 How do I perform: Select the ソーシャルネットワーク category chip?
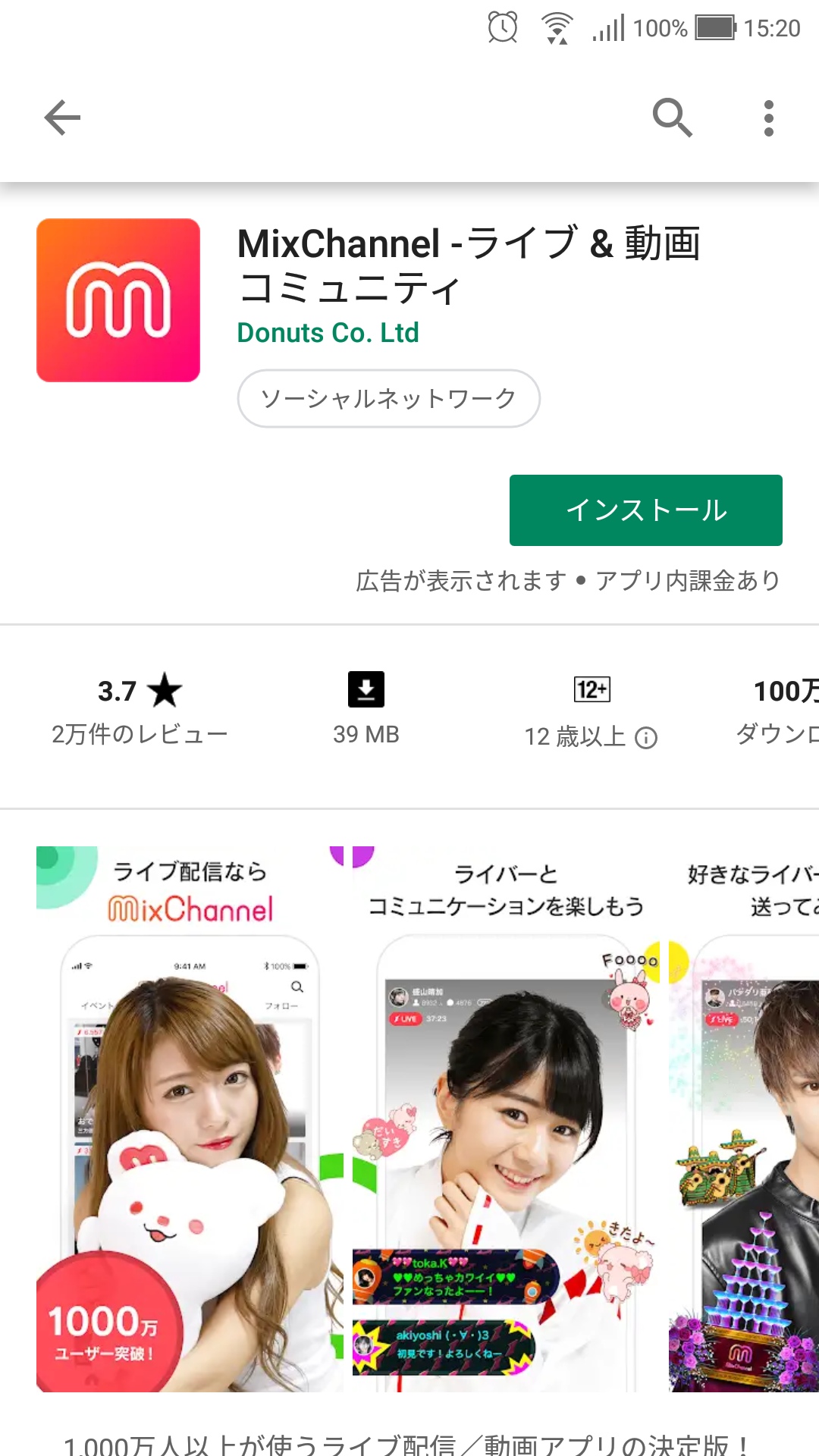tap(388, 399)
